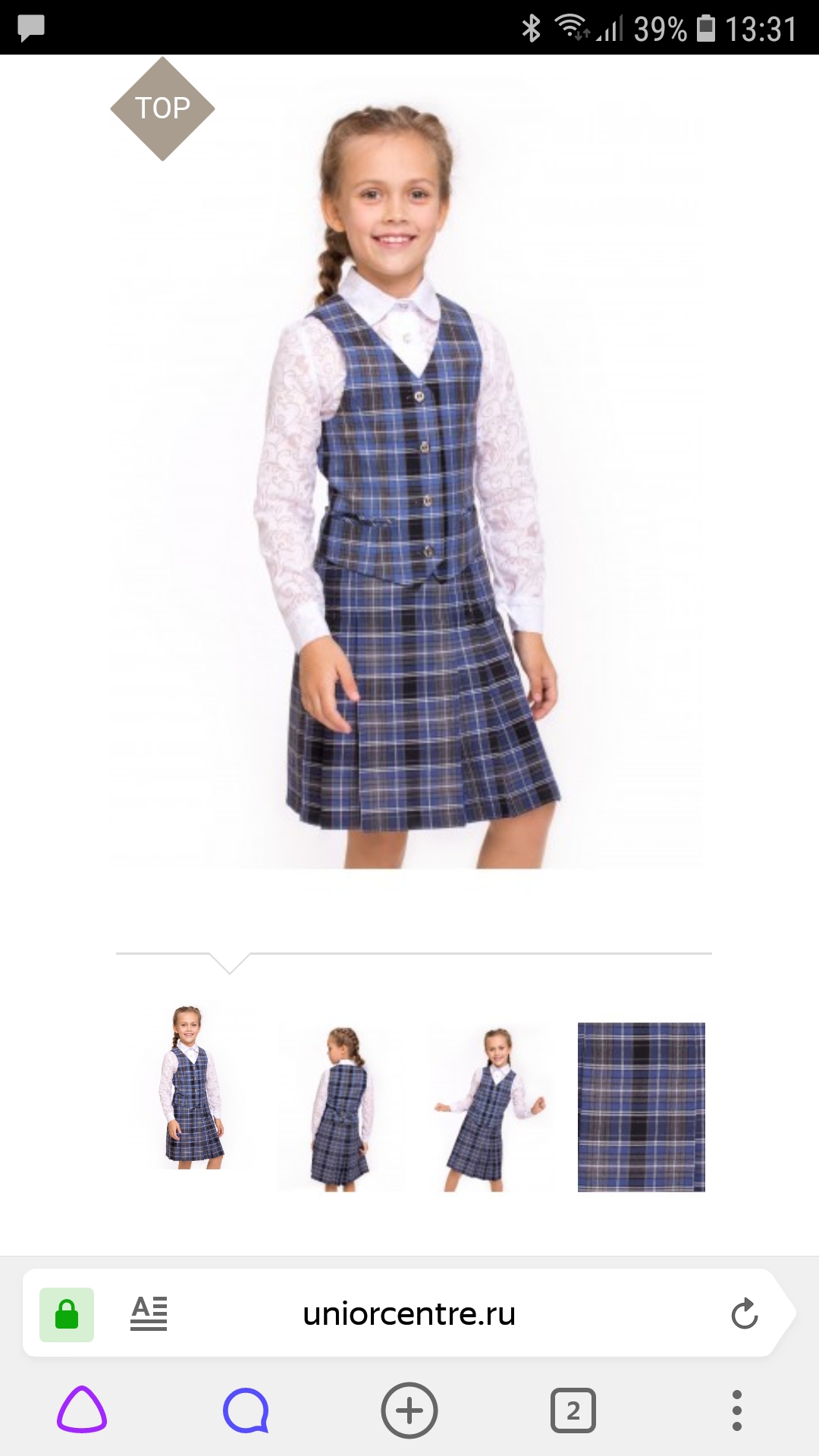
Task: Select the plaid fabric swatch thumbnail
Action: point(641,1107)
